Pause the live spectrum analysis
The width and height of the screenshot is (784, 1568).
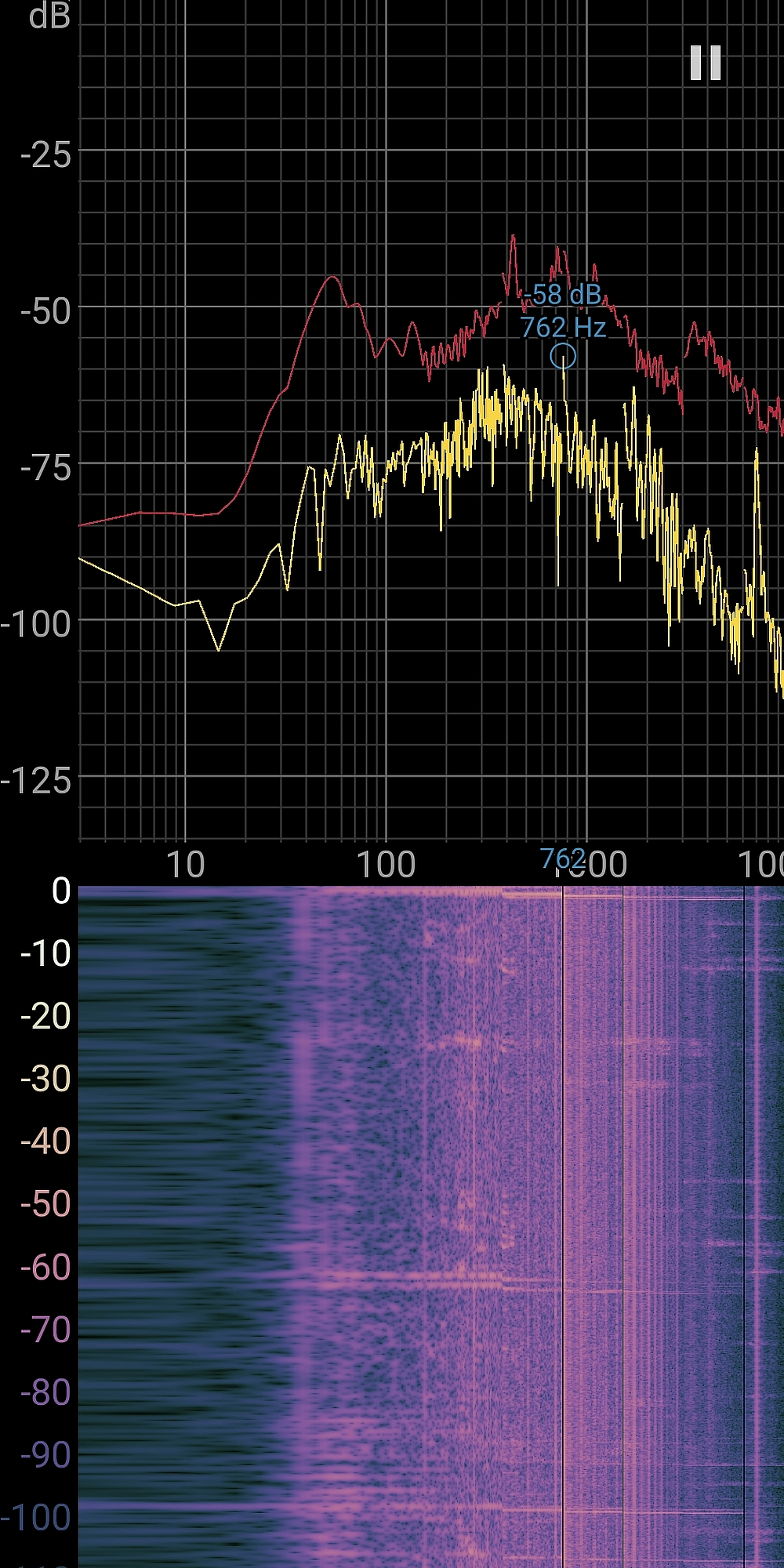705,63
